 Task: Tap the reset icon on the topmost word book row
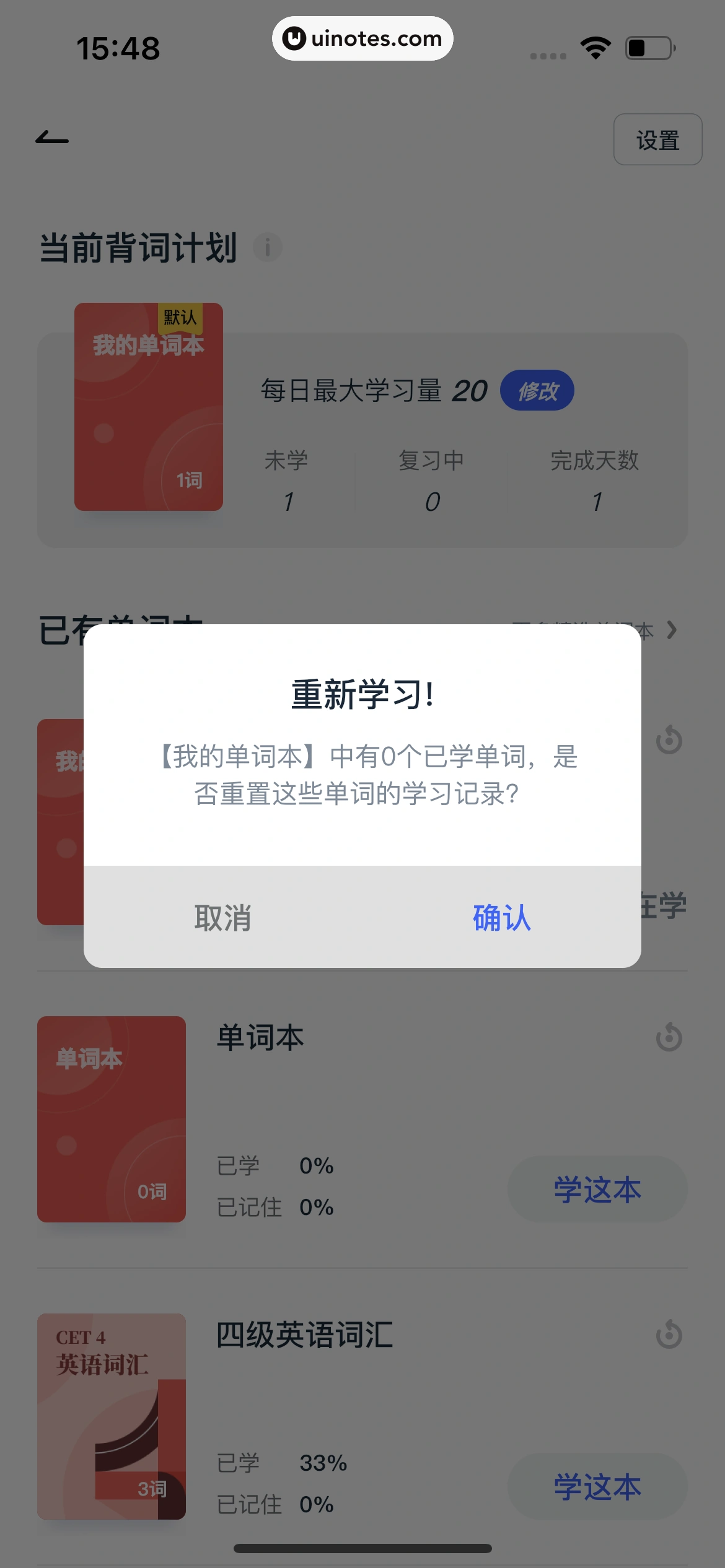click(x=670, y=739)
